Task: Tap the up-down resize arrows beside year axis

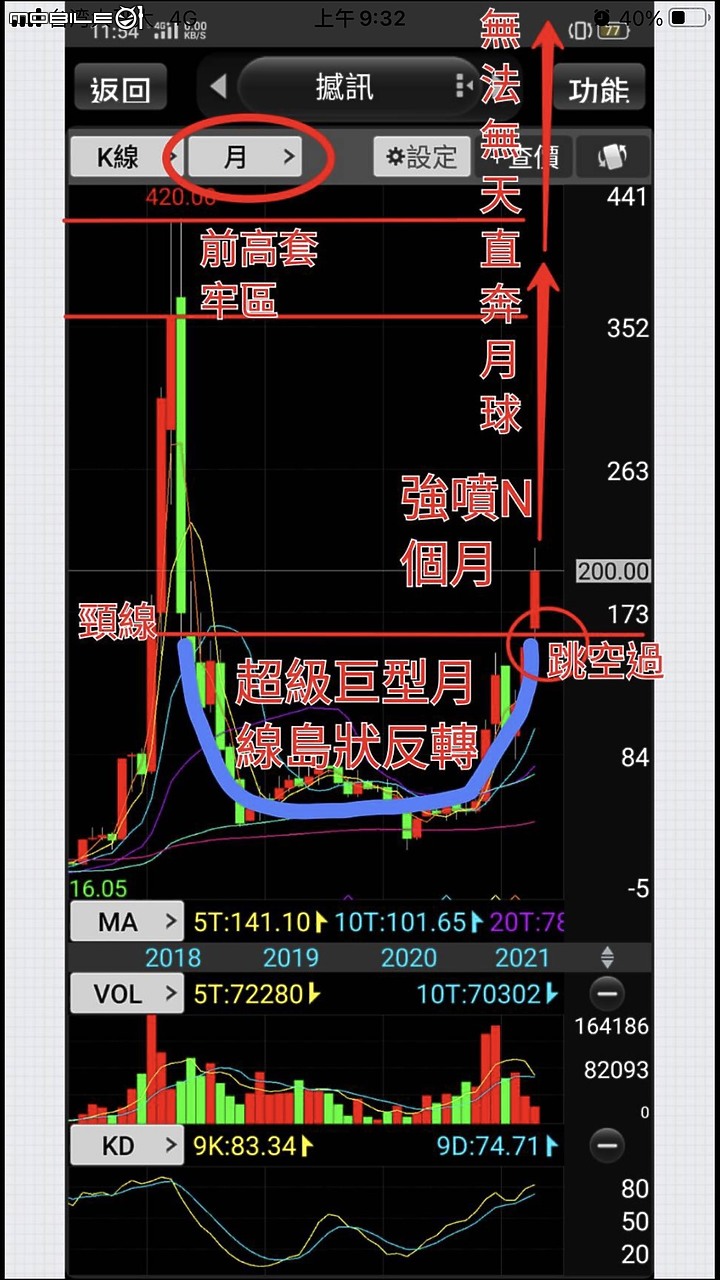Action: pyautogui.click(x=606, y=957)
